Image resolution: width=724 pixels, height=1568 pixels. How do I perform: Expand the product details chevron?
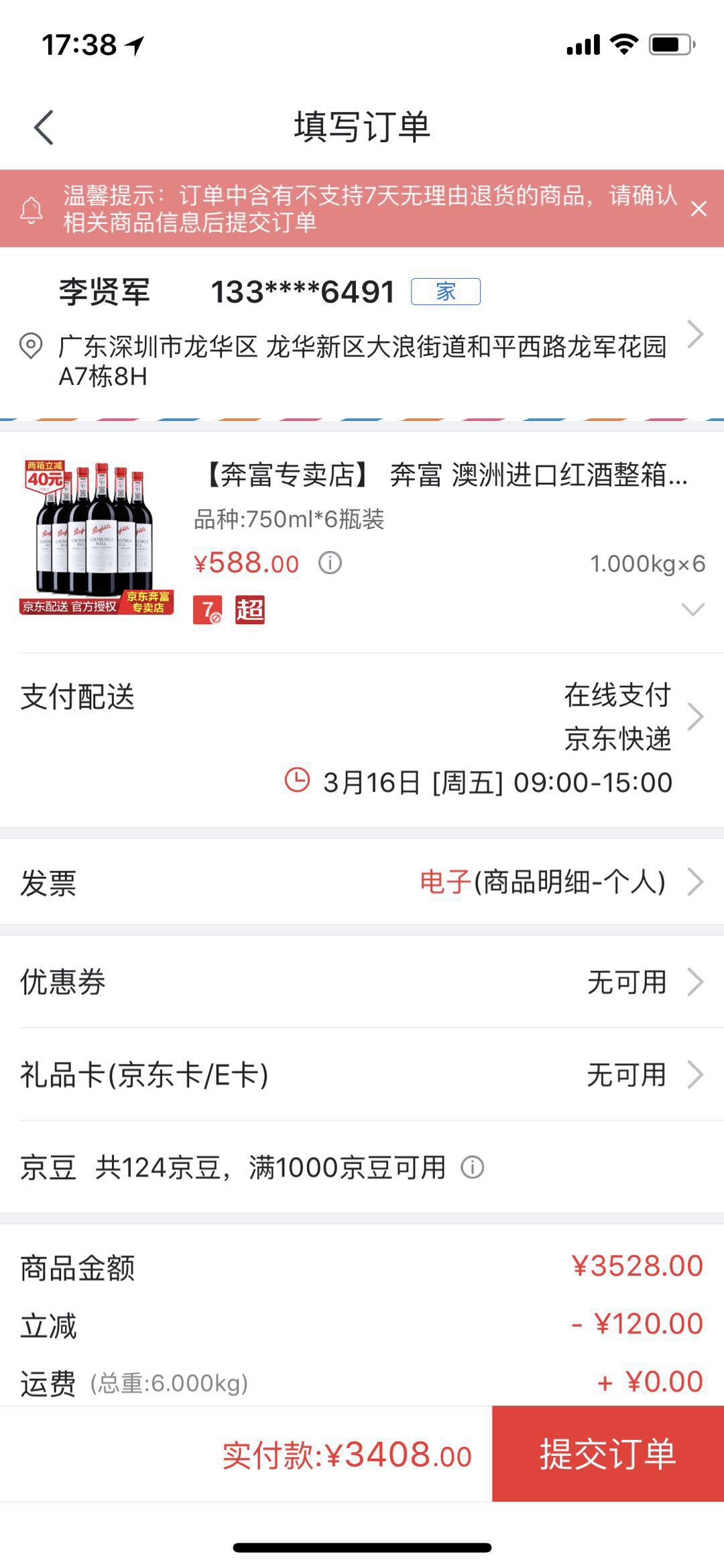(x=692, y=609)
